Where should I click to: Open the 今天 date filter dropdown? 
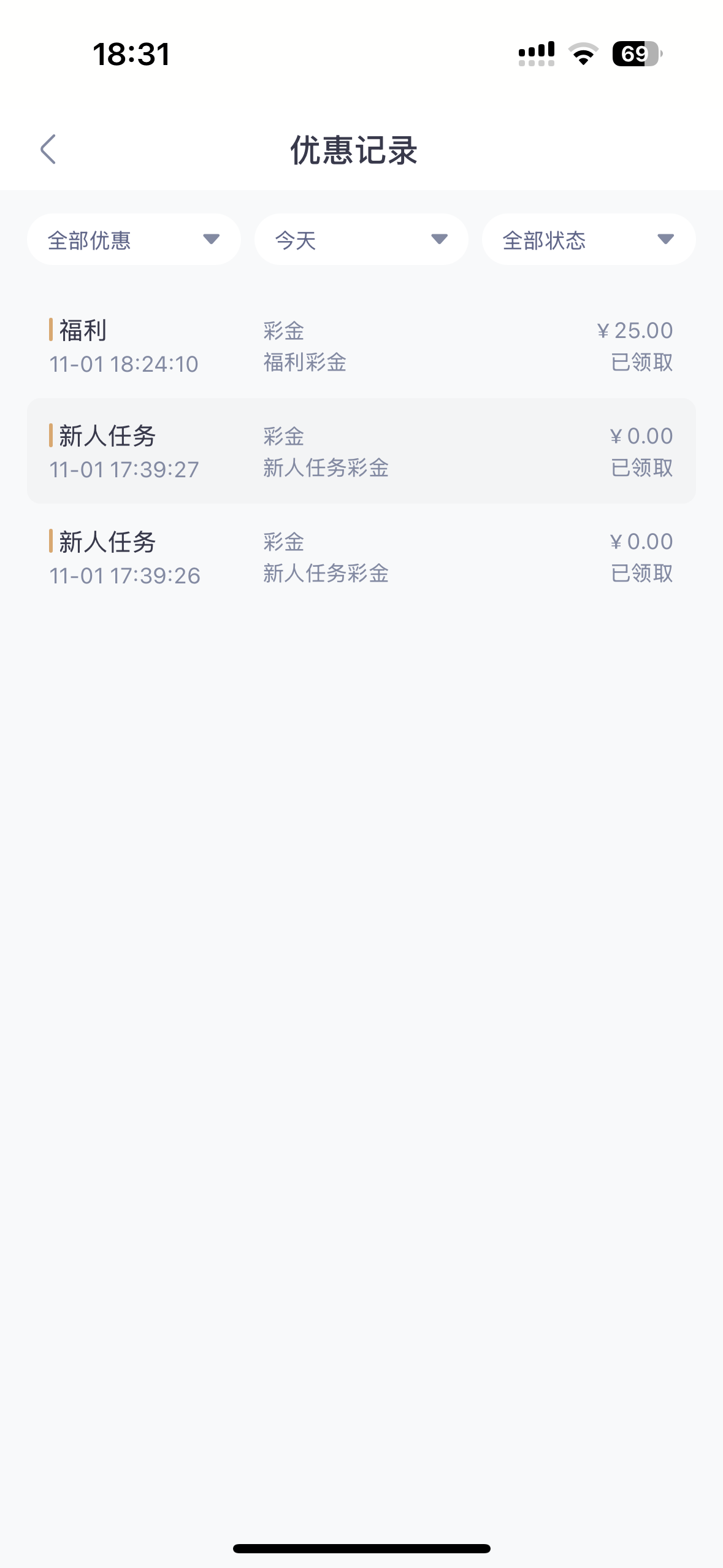click(x=361, y=239)
